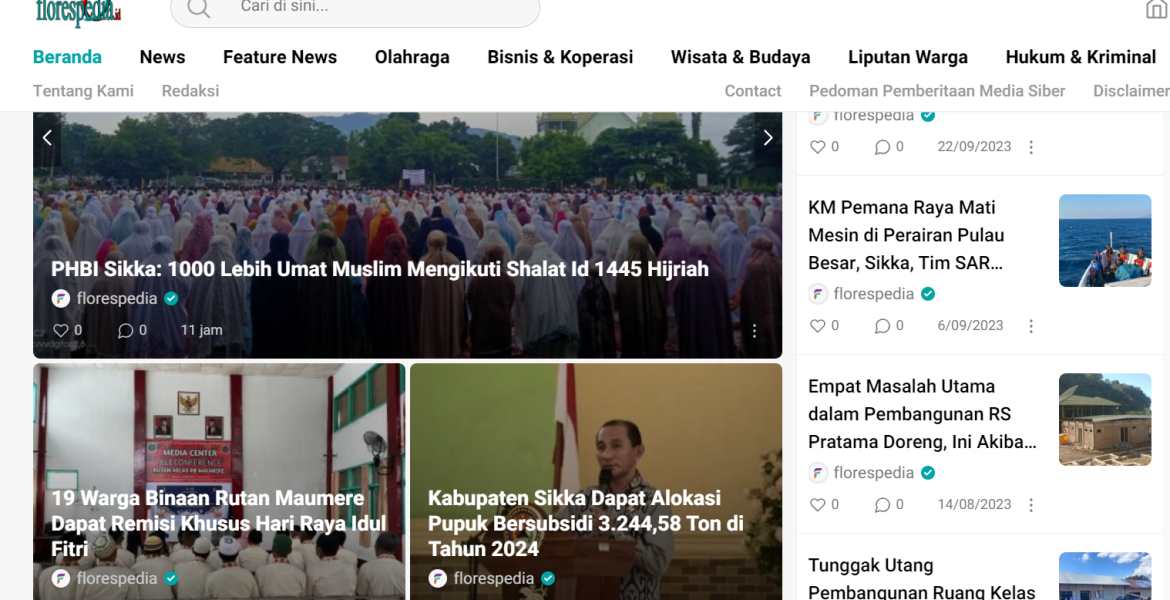Open Wisata & Budaya section
1170x600 pixels.
coord(740,57)
